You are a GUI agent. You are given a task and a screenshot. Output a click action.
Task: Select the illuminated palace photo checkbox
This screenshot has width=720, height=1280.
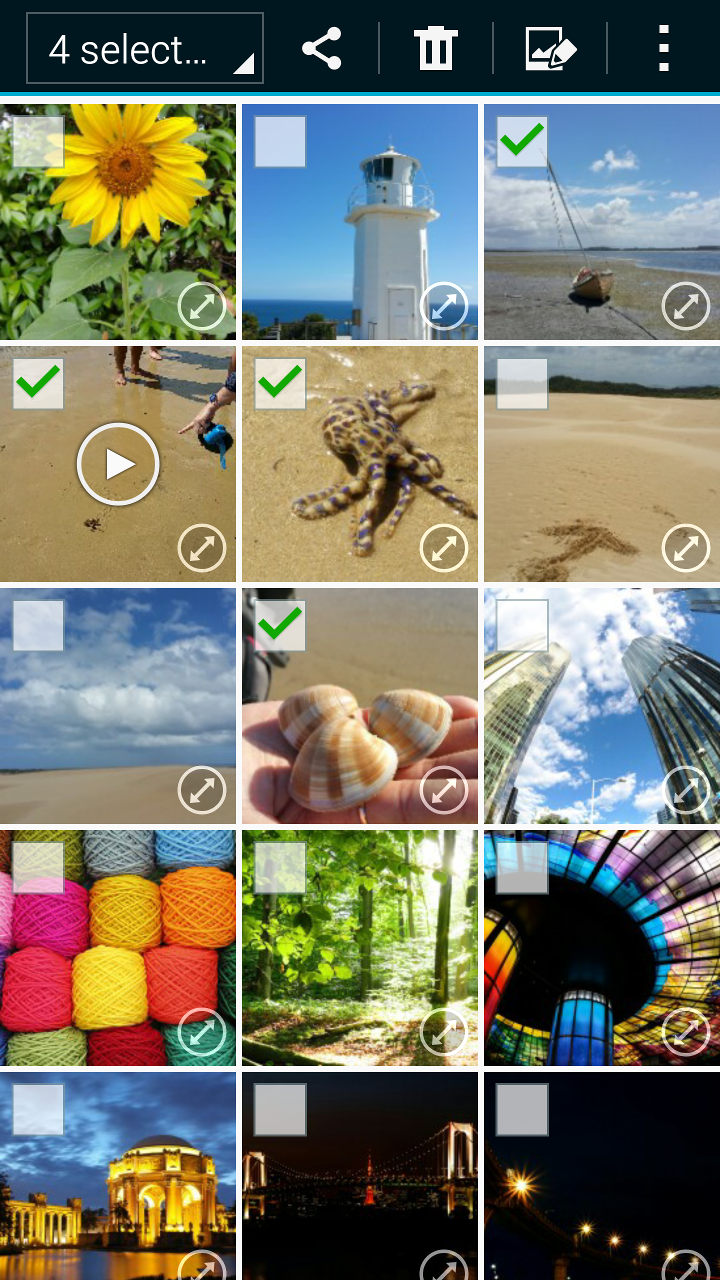point(38,1110)
